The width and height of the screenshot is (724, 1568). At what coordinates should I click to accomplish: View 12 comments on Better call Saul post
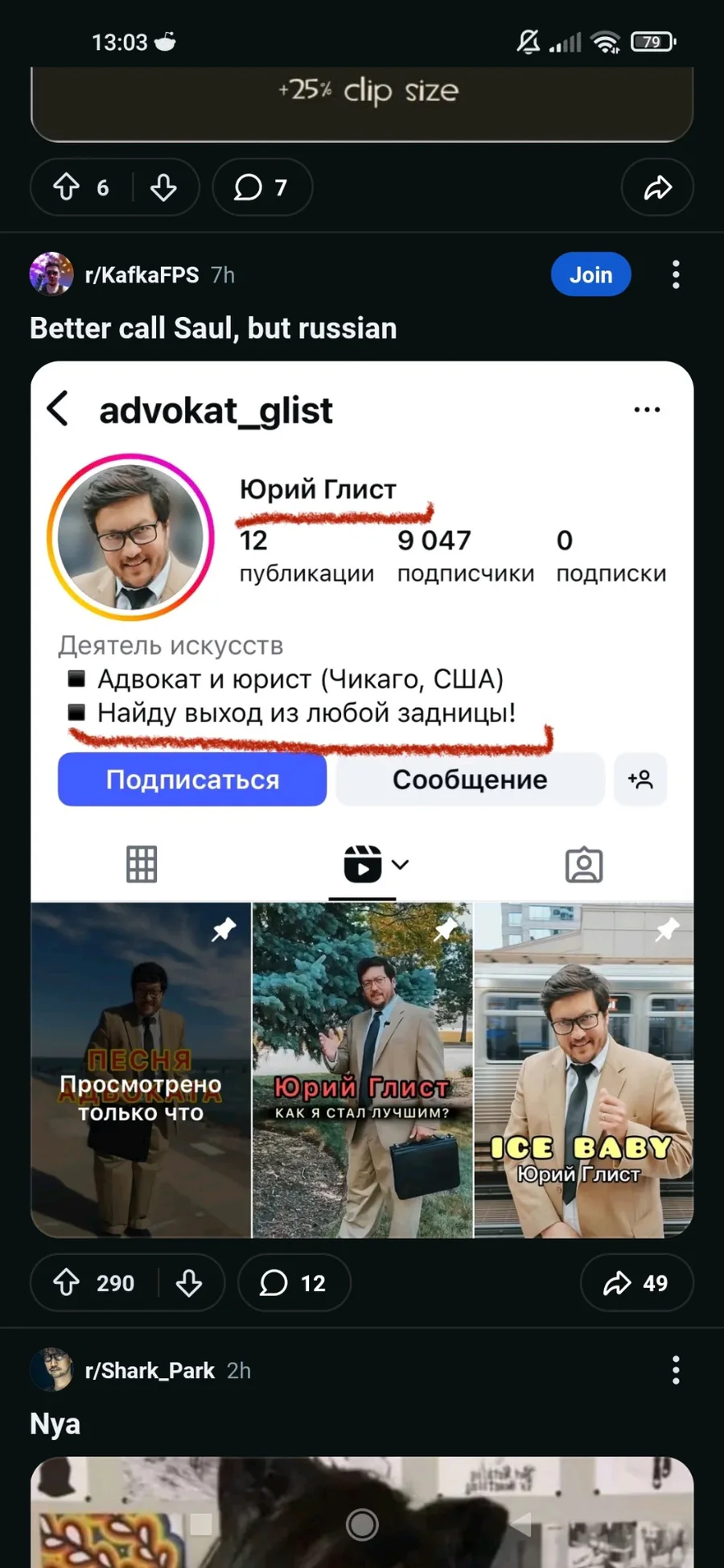pyautogui.click(x=294, y=1282)
